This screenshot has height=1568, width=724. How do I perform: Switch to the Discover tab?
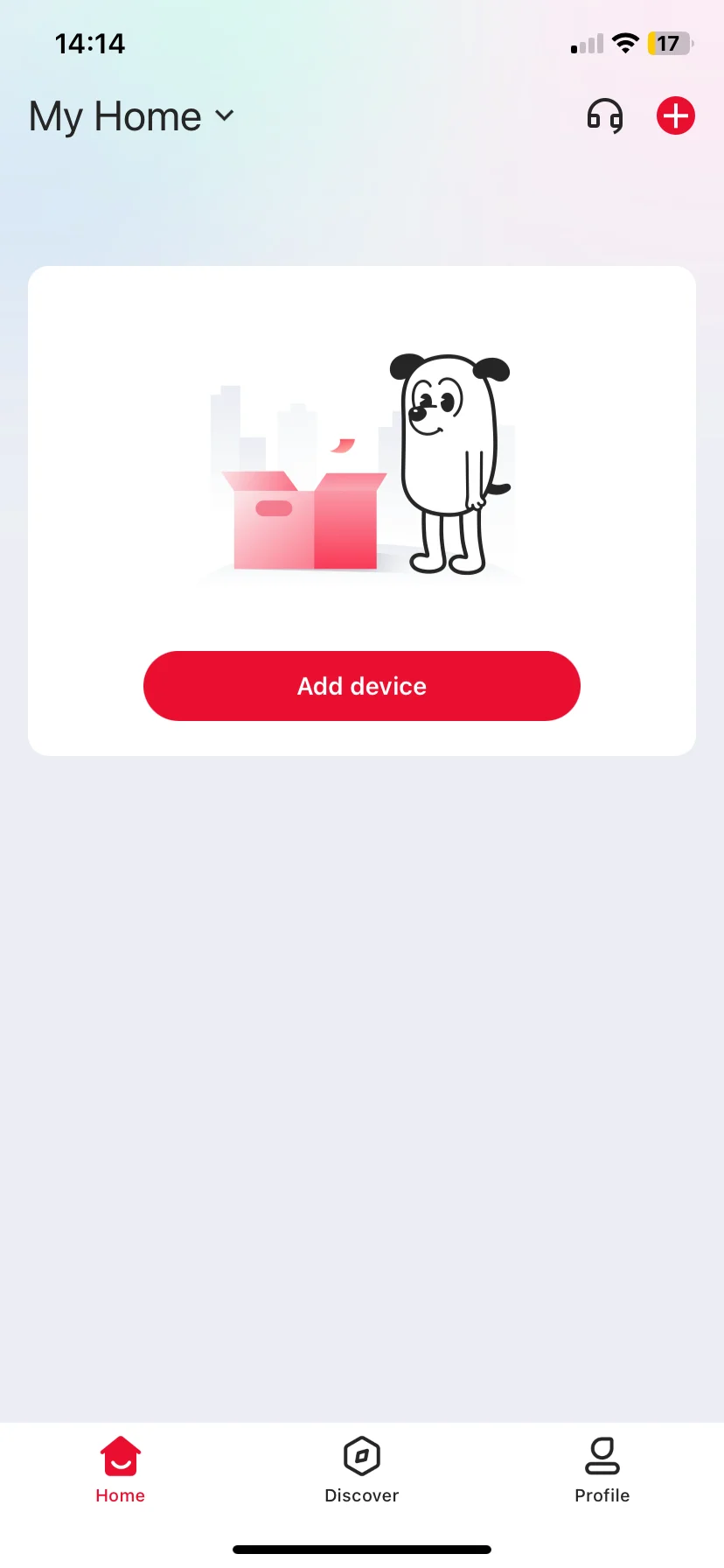[x=362, y=1471]
